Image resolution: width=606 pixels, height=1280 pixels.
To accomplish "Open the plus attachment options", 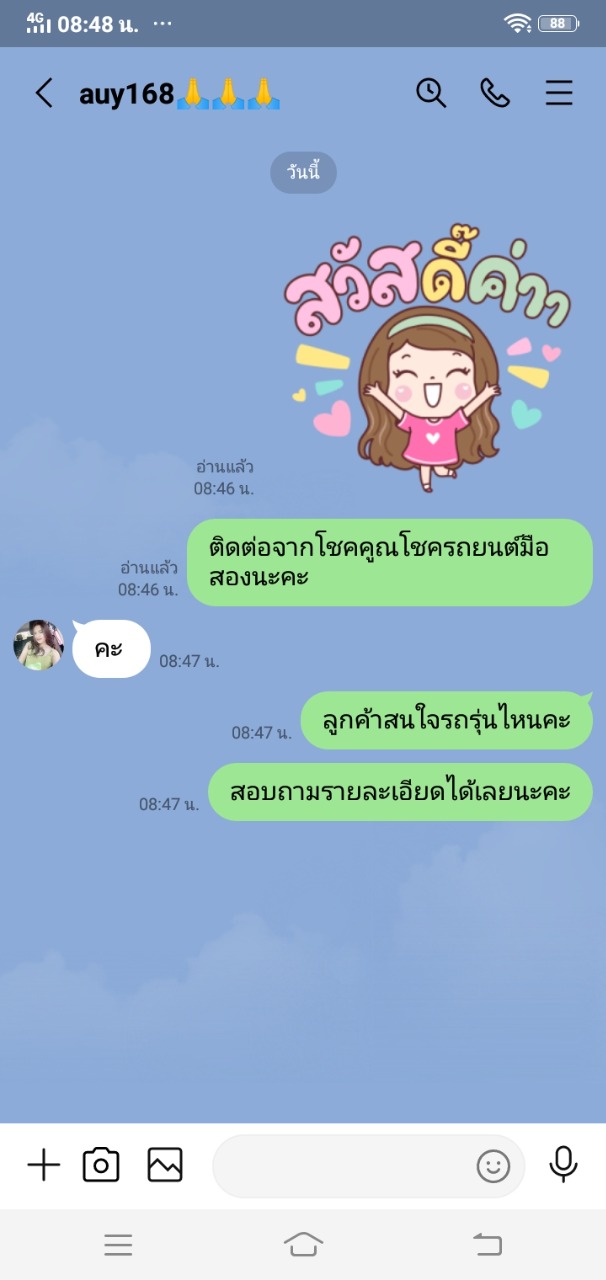I will click(43, 1165).
